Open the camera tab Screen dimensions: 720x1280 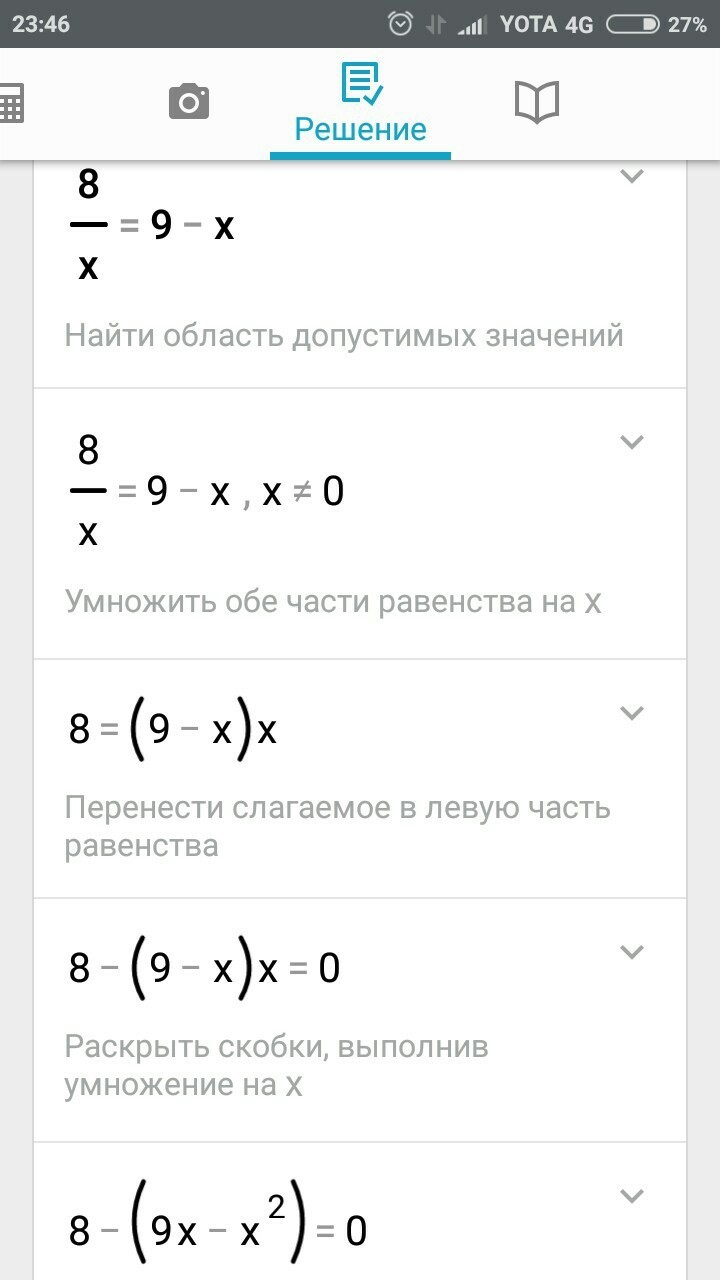tap(189, 102)
